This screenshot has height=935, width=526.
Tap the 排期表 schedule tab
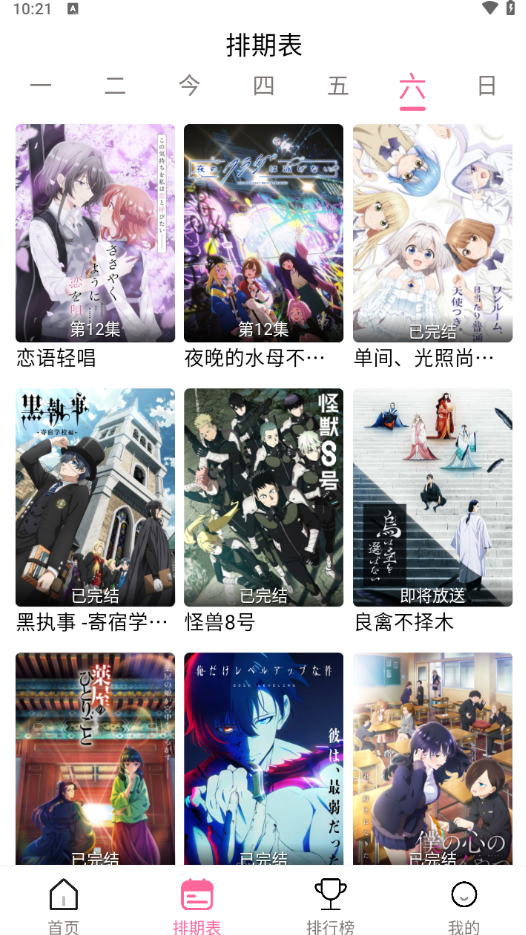pos(197,905)
